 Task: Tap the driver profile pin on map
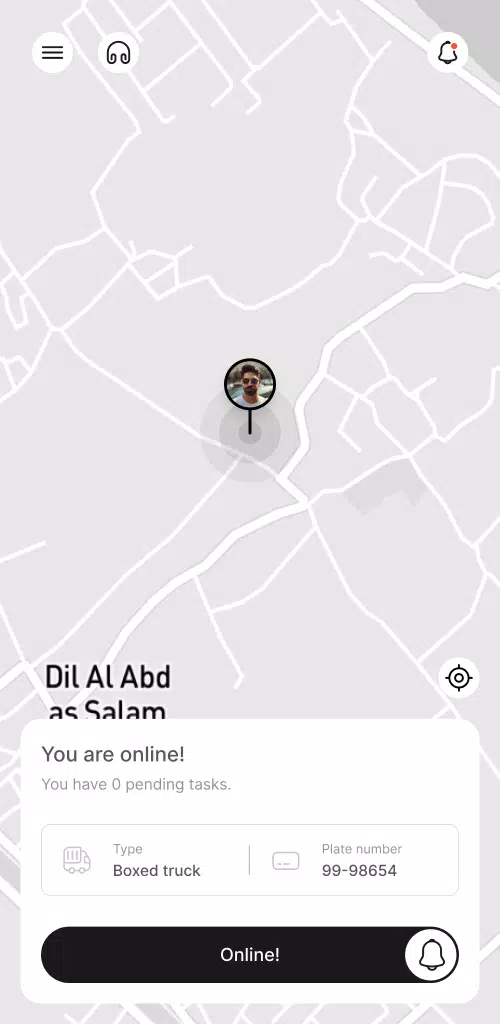(x=250, y=385)
